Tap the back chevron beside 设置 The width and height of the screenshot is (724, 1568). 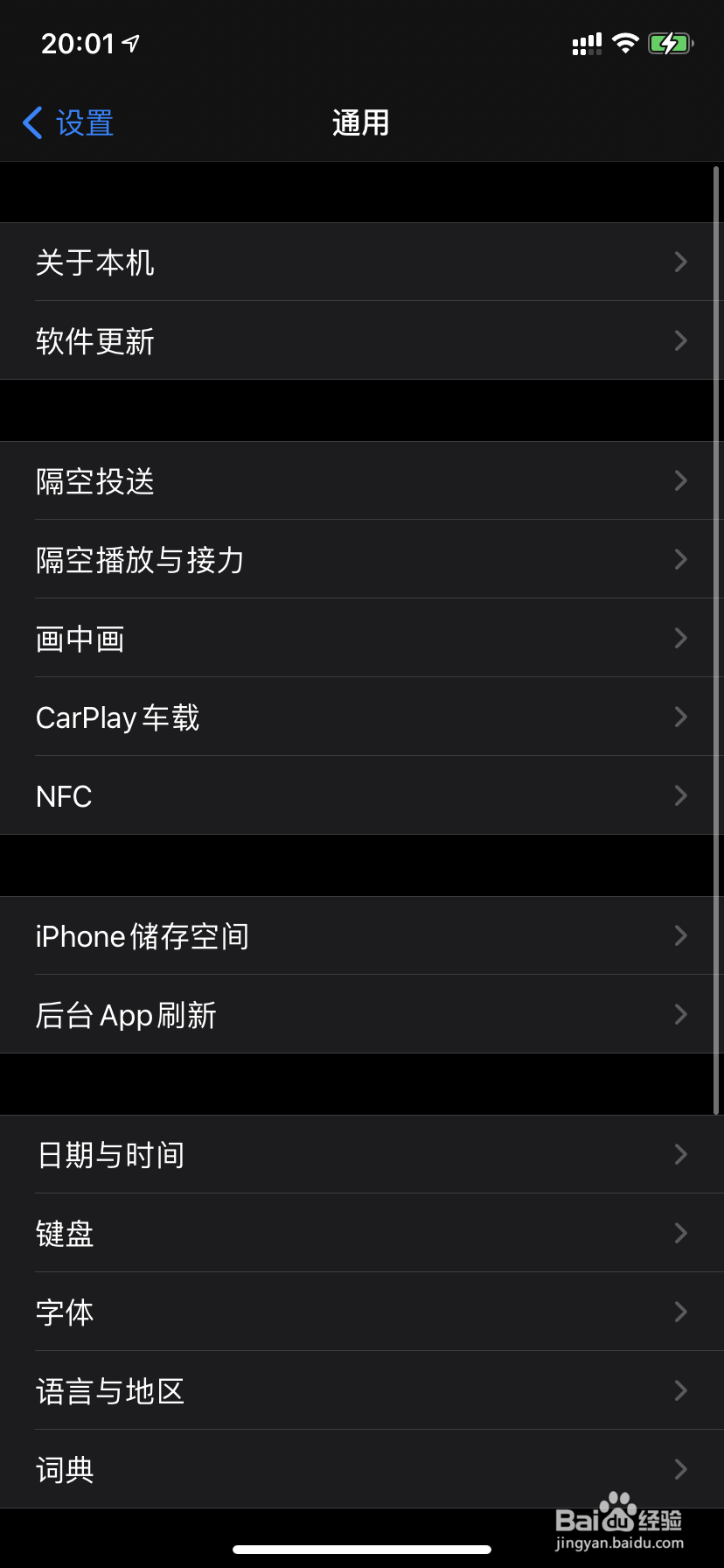click(31, 122)
